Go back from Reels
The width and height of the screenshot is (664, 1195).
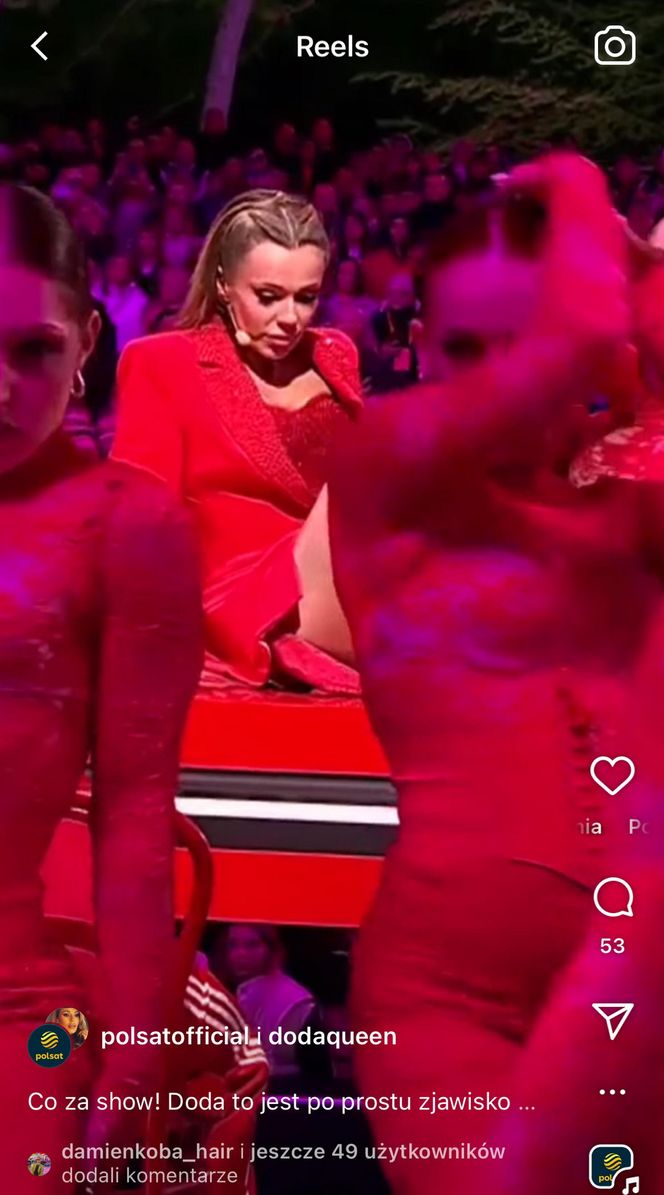click(x=39, y=46)
